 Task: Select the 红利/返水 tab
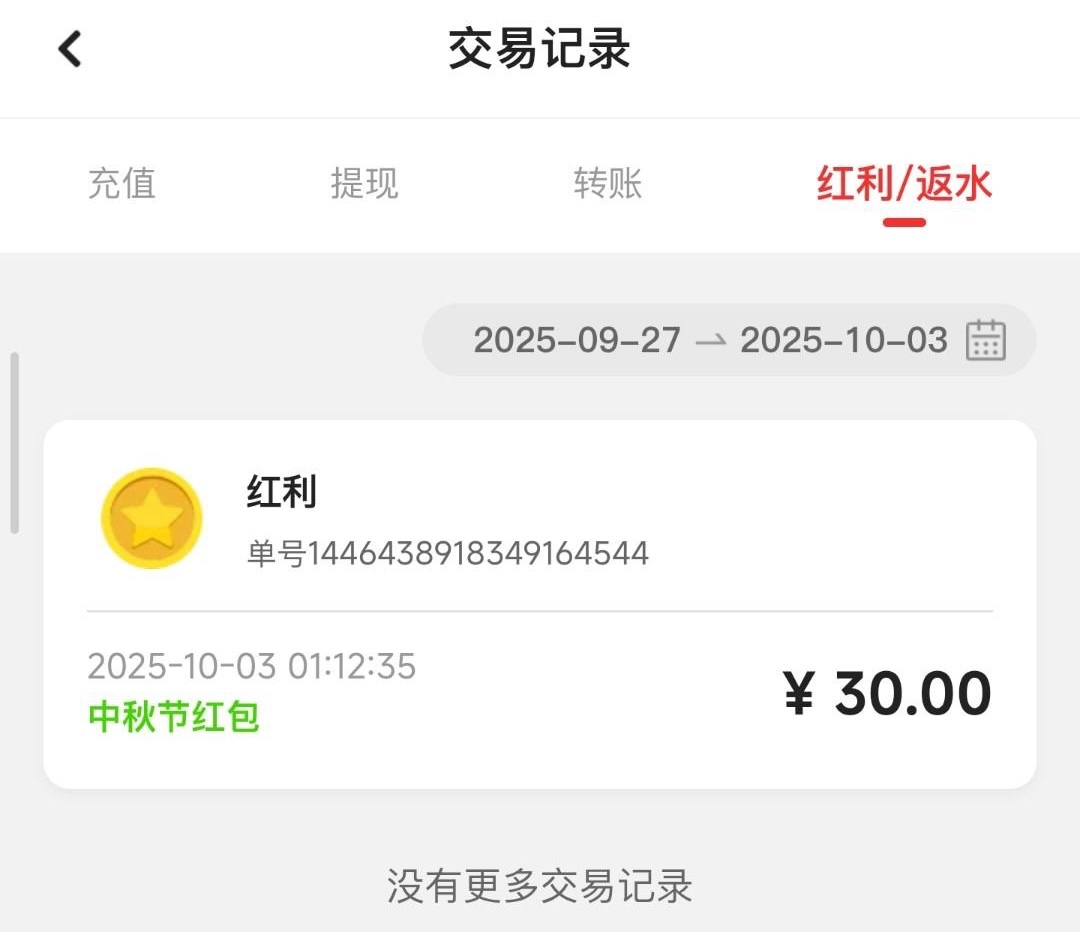(x=904, y=184)
